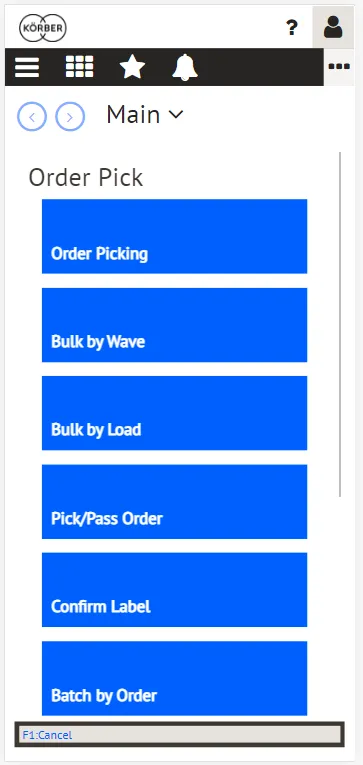Open the hamburger menu
Viewport: 363px width, 765px height.
coord(27,67)
